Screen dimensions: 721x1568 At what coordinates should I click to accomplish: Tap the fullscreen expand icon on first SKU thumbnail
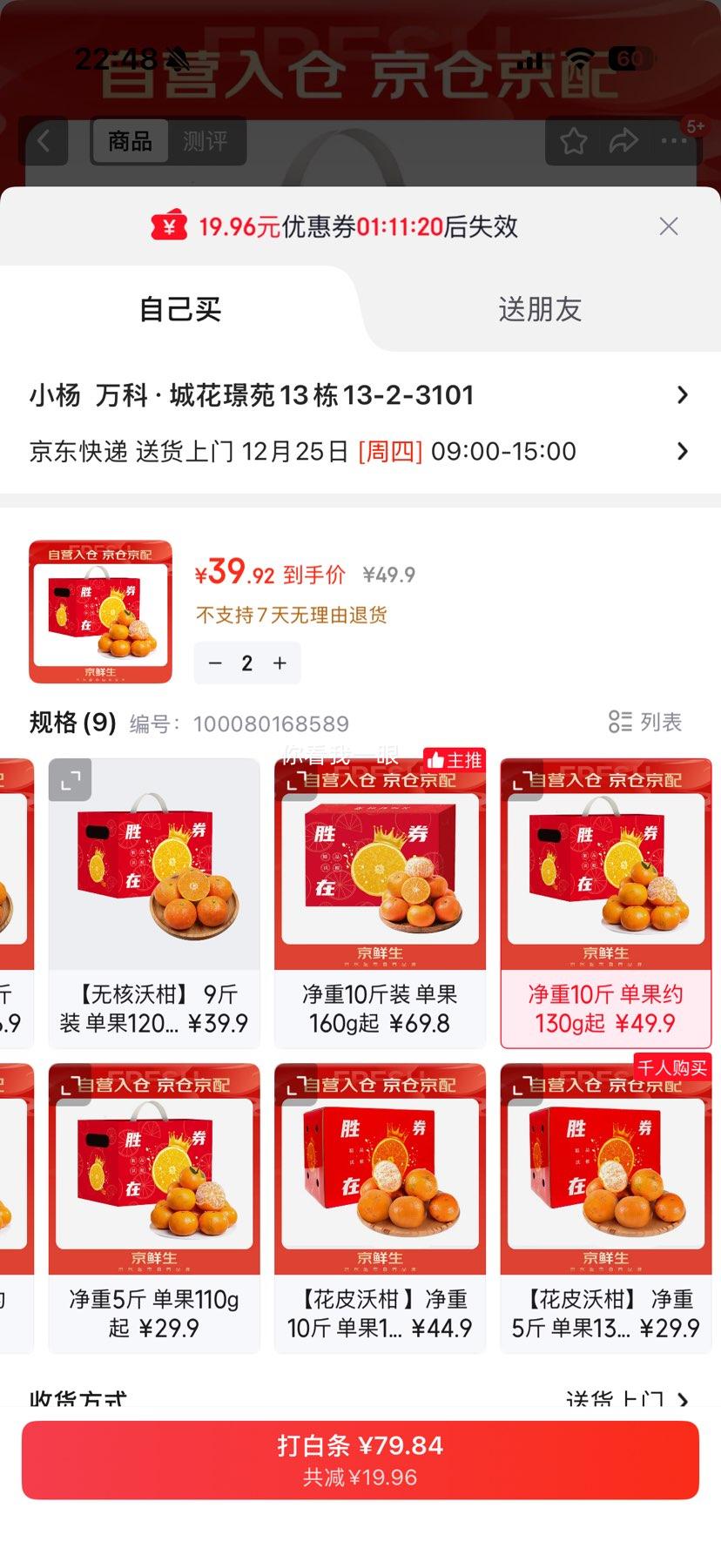tap(69, 780)
